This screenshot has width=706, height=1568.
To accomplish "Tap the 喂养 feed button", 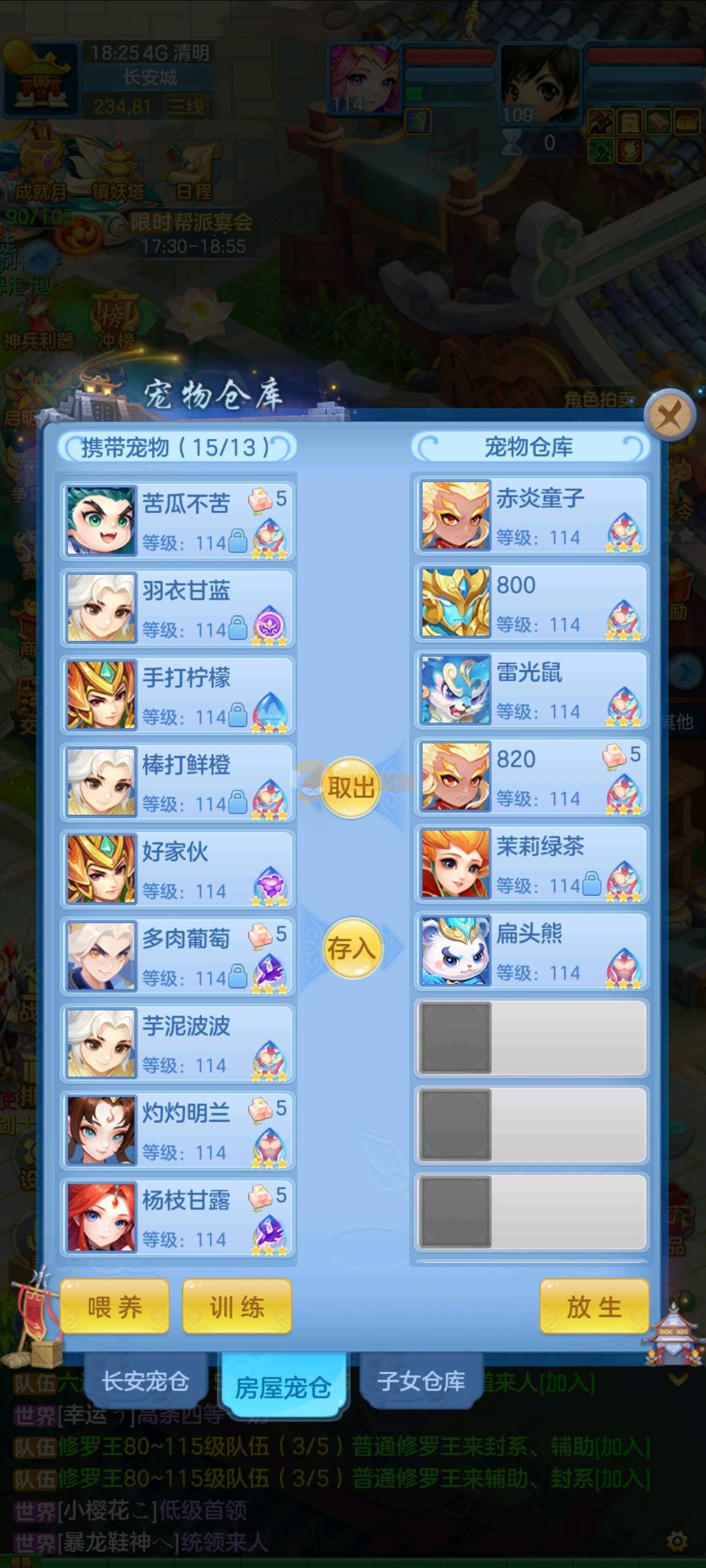I will [115, 1307].
